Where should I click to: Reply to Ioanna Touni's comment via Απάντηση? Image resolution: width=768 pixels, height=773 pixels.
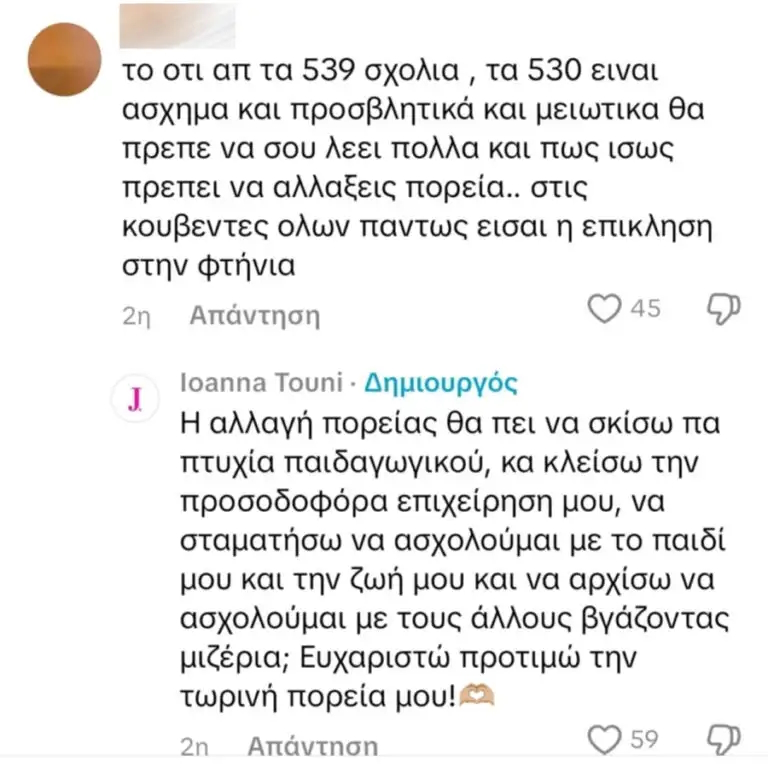[312, 747]
